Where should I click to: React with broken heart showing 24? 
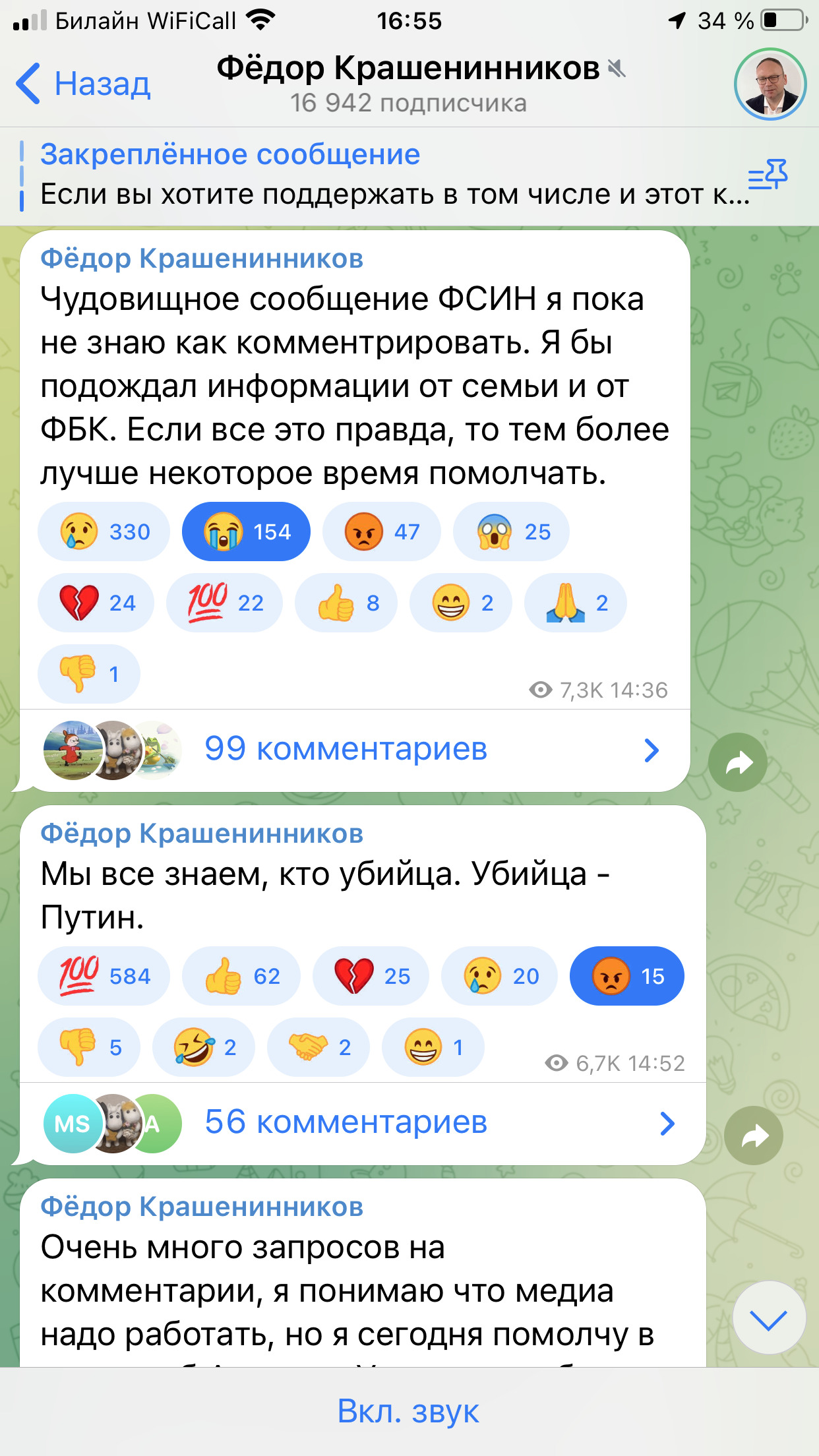(x=96, y=603)
